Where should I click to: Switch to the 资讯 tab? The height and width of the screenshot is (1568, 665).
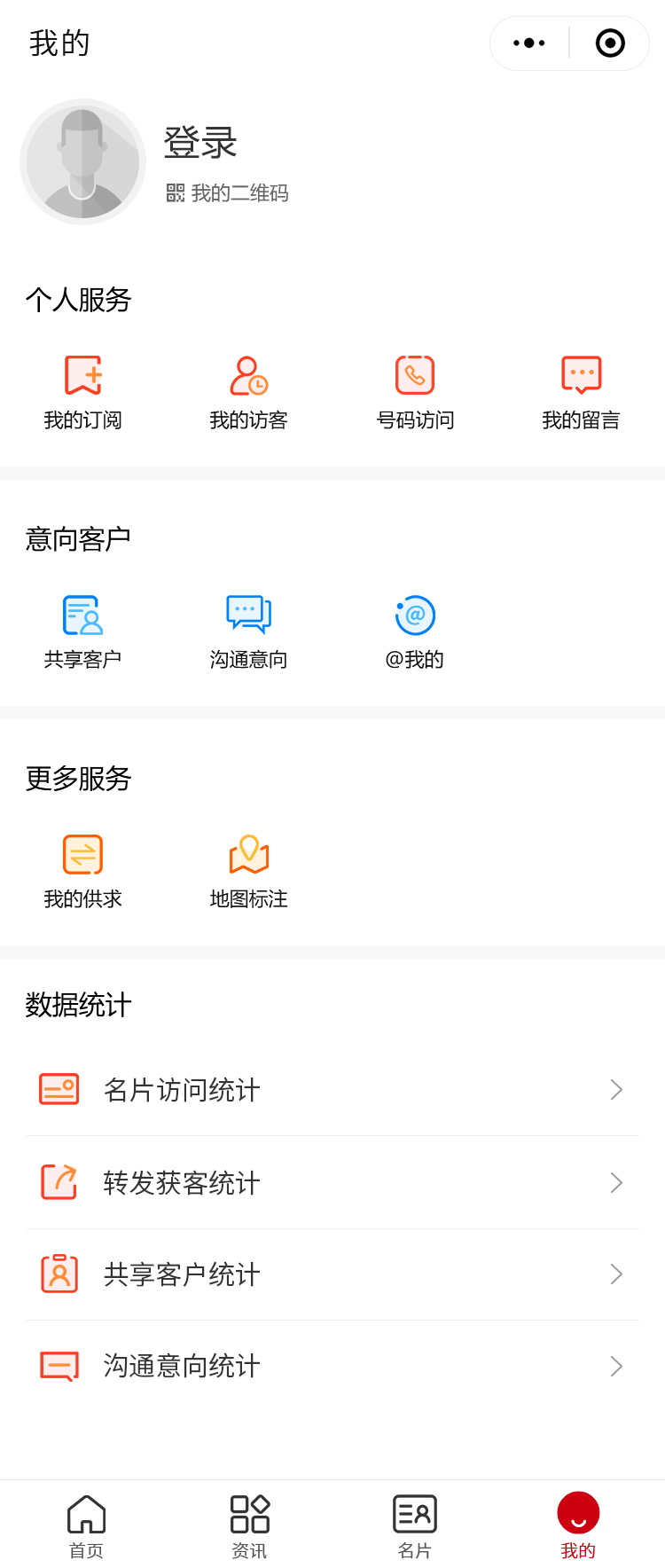coord(249,1525)
